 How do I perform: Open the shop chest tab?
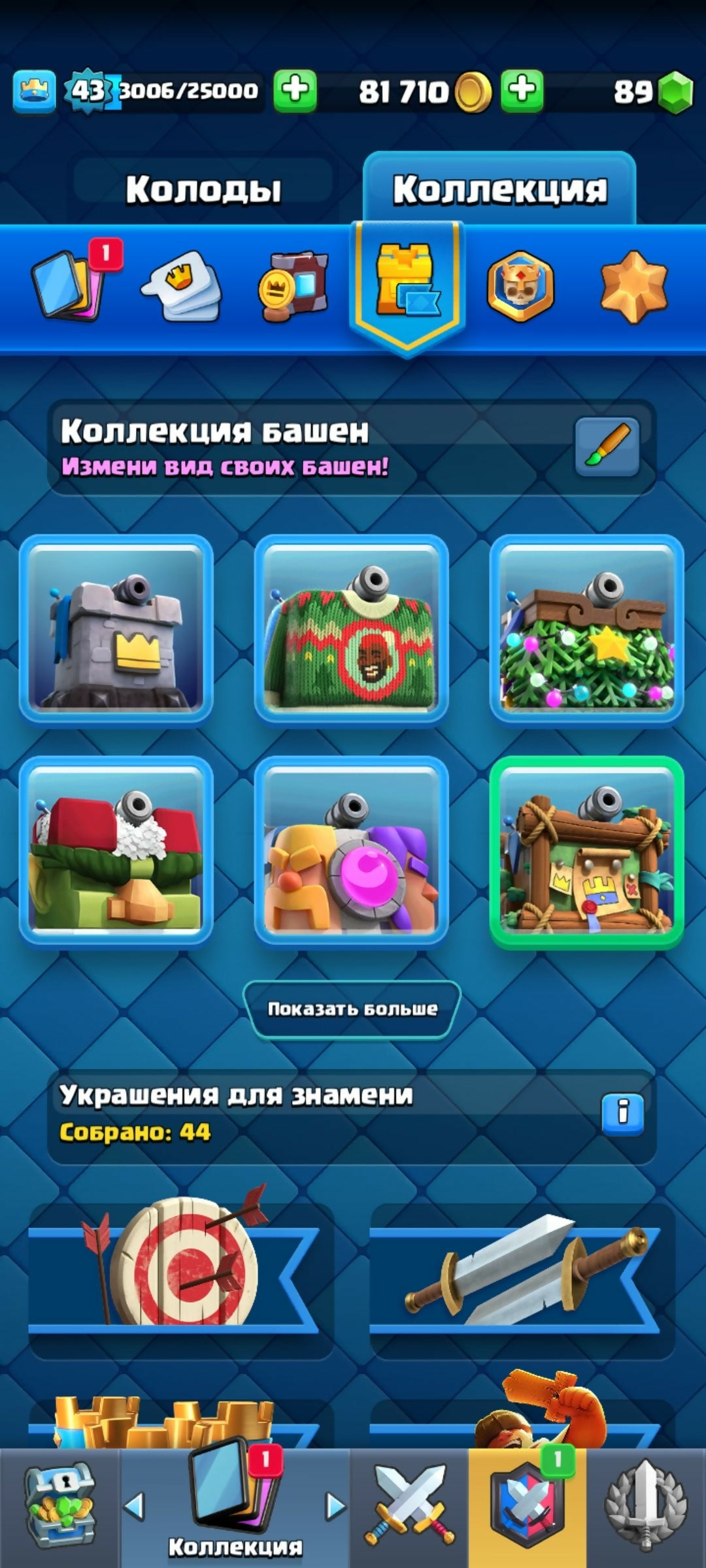60,1508
